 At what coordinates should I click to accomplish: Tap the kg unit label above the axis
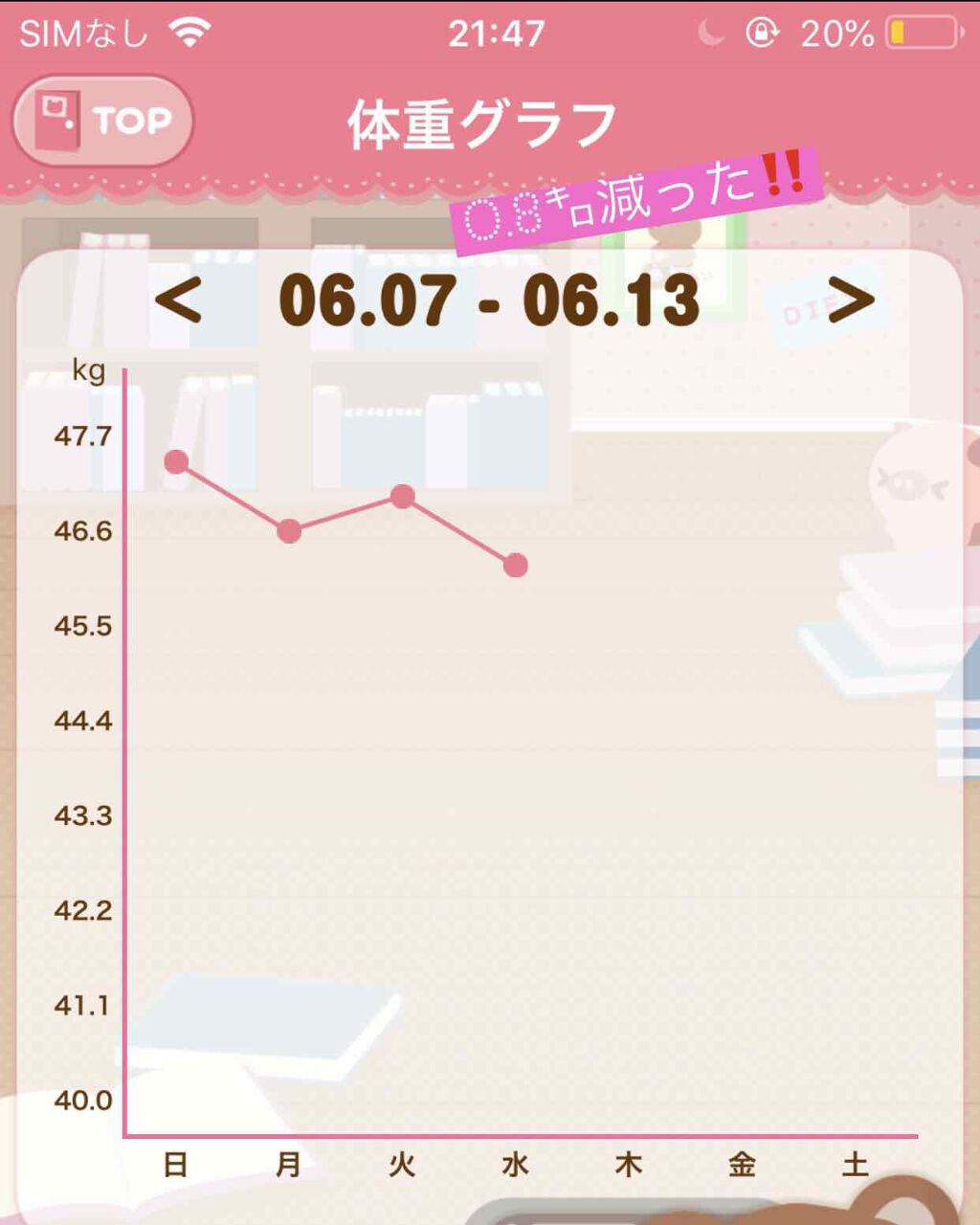point(89,370)
